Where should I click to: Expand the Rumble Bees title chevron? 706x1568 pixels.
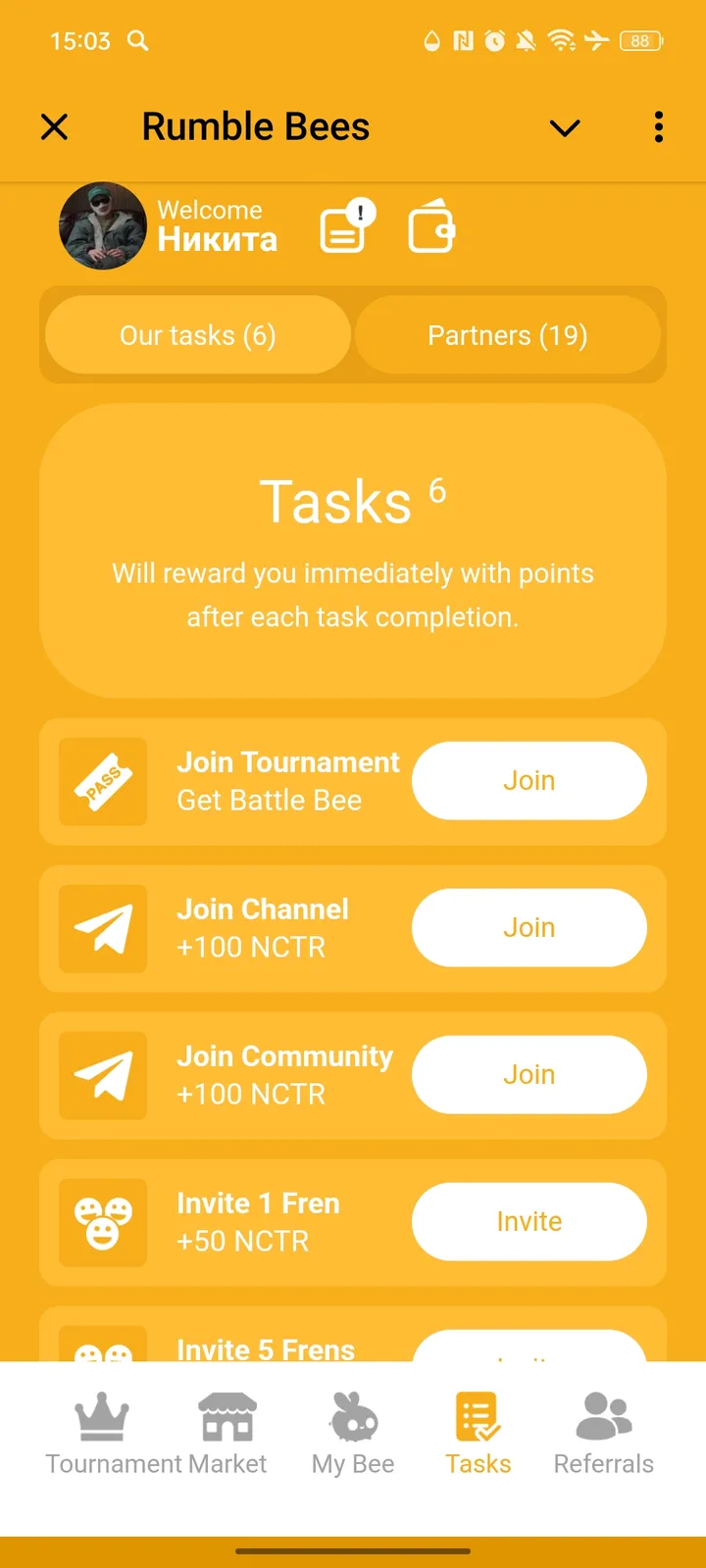click(x=565, y=127)
